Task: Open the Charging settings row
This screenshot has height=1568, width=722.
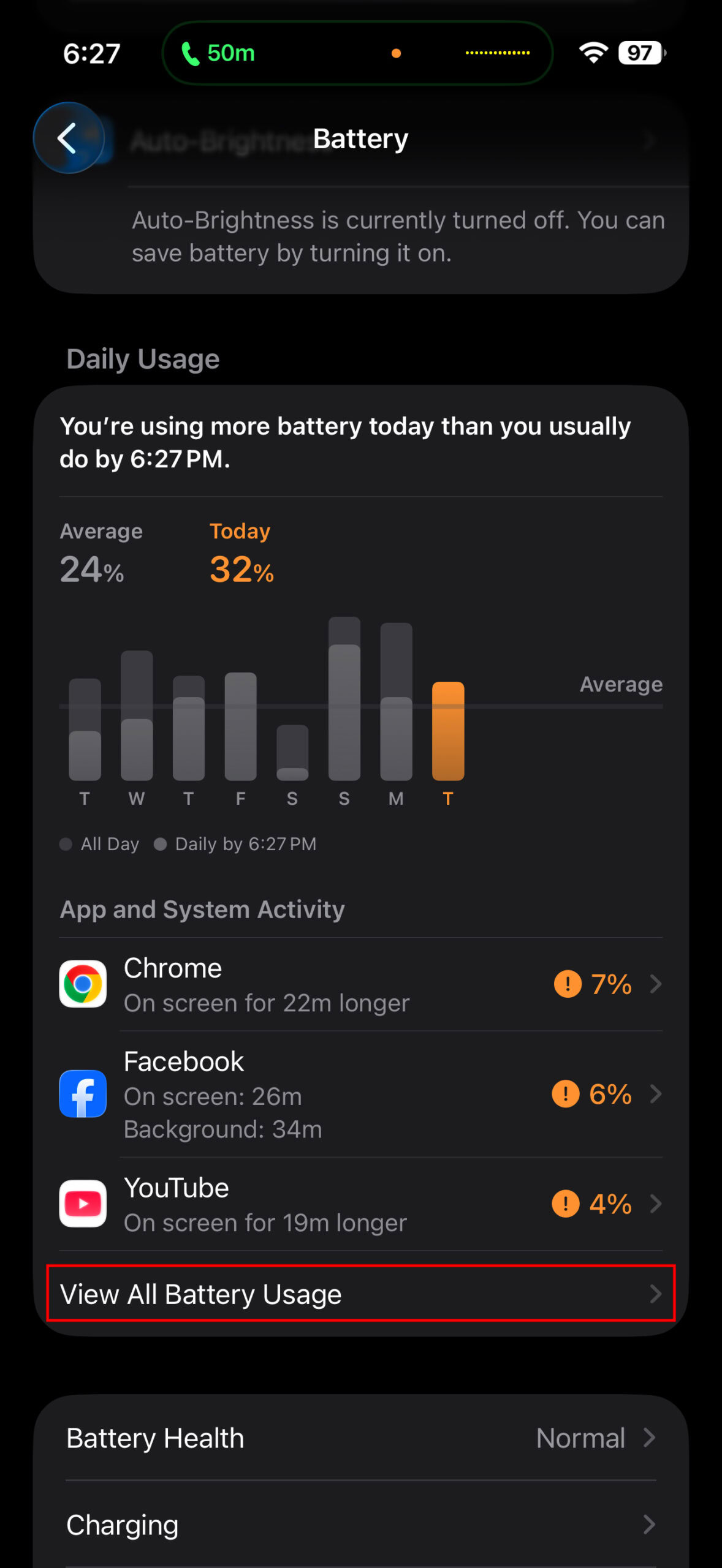Action: 361,1525
